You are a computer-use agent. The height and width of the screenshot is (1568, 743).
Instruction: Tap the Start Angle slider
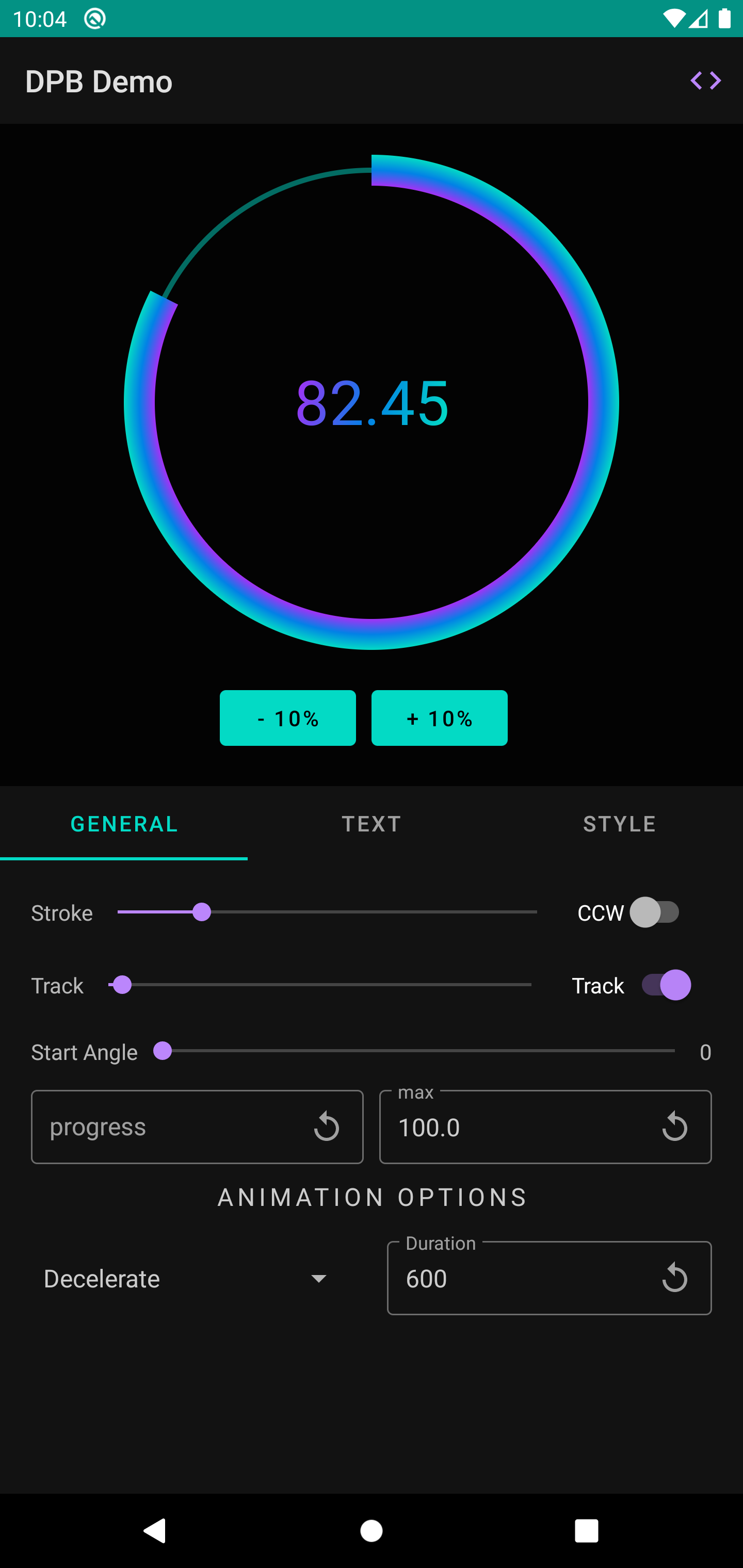coord(418,1051)
